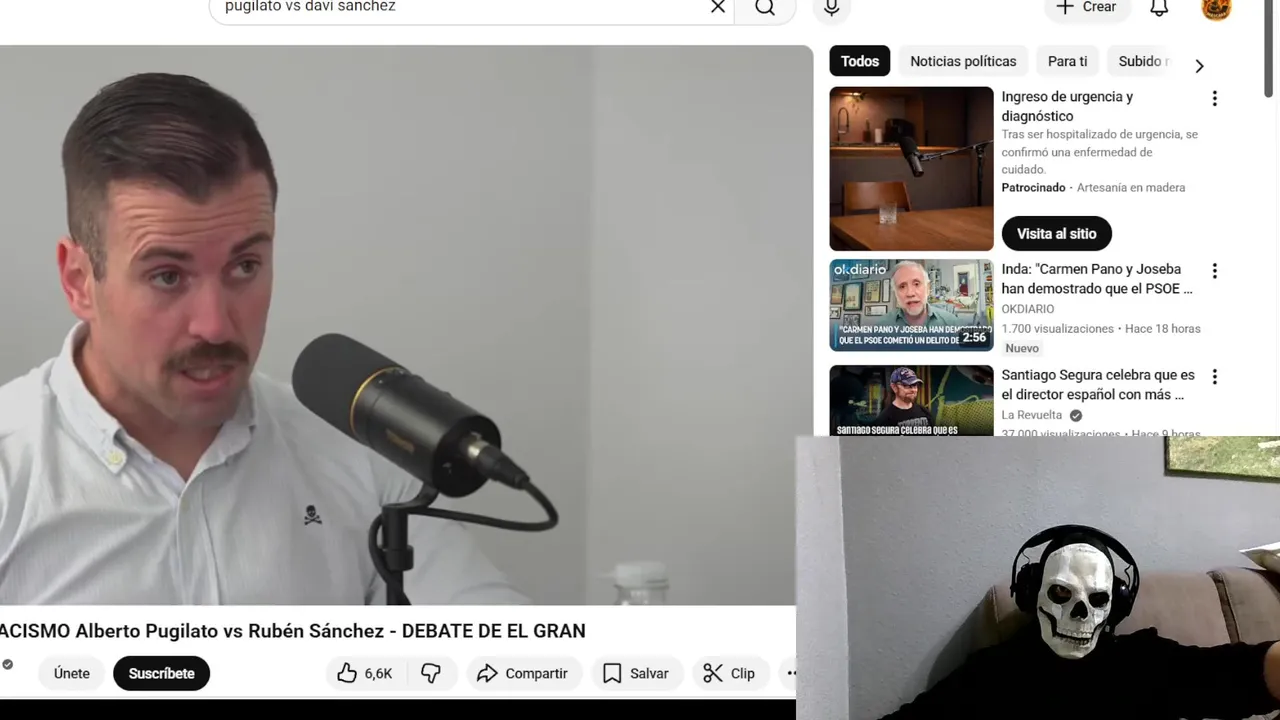Open the account avatar menu
This screenshot has height=720, width=1280.
tap(1216, 8)
